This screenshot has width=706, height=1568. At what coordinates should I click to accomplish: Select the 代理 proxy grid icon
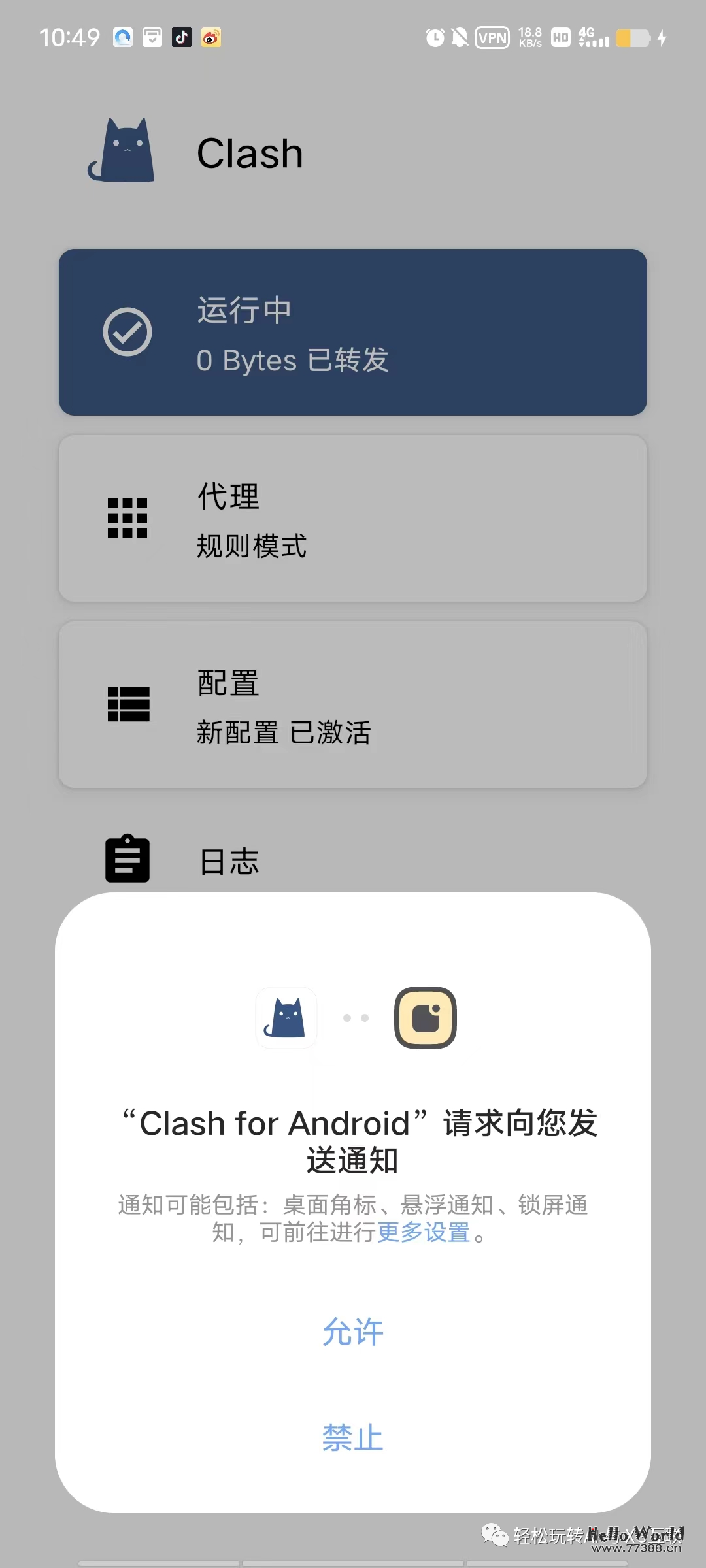[127, 518]
